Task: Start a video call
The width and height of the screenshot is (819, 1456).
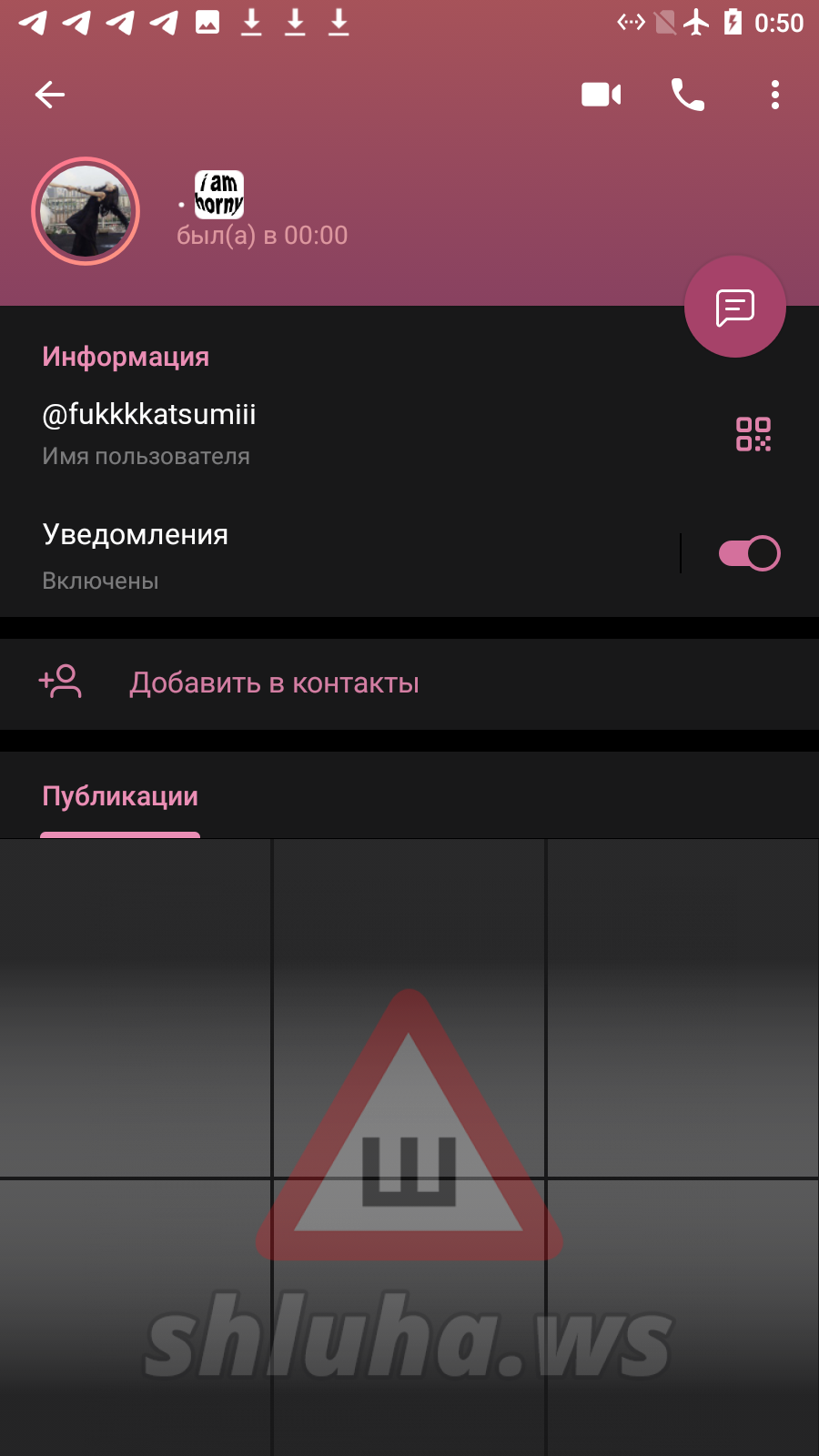Action: click(x=602, y=95)
